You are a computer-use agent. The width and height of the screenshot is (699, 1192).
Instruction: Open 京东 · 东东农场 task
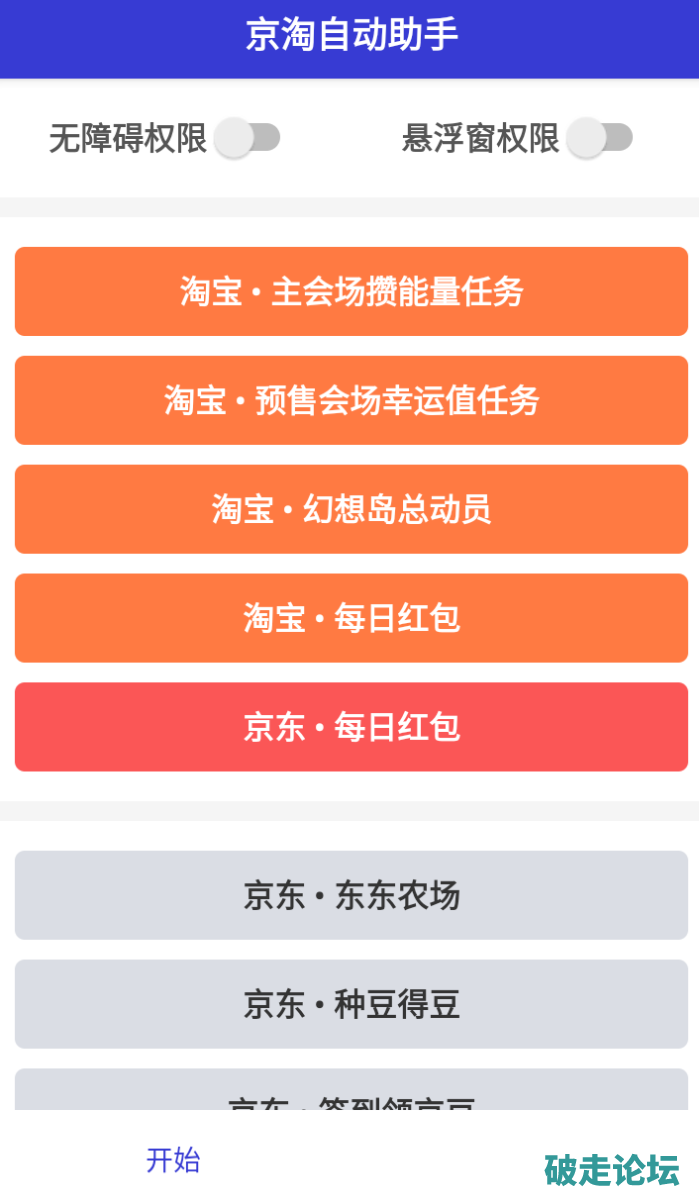tap(351, 896)
